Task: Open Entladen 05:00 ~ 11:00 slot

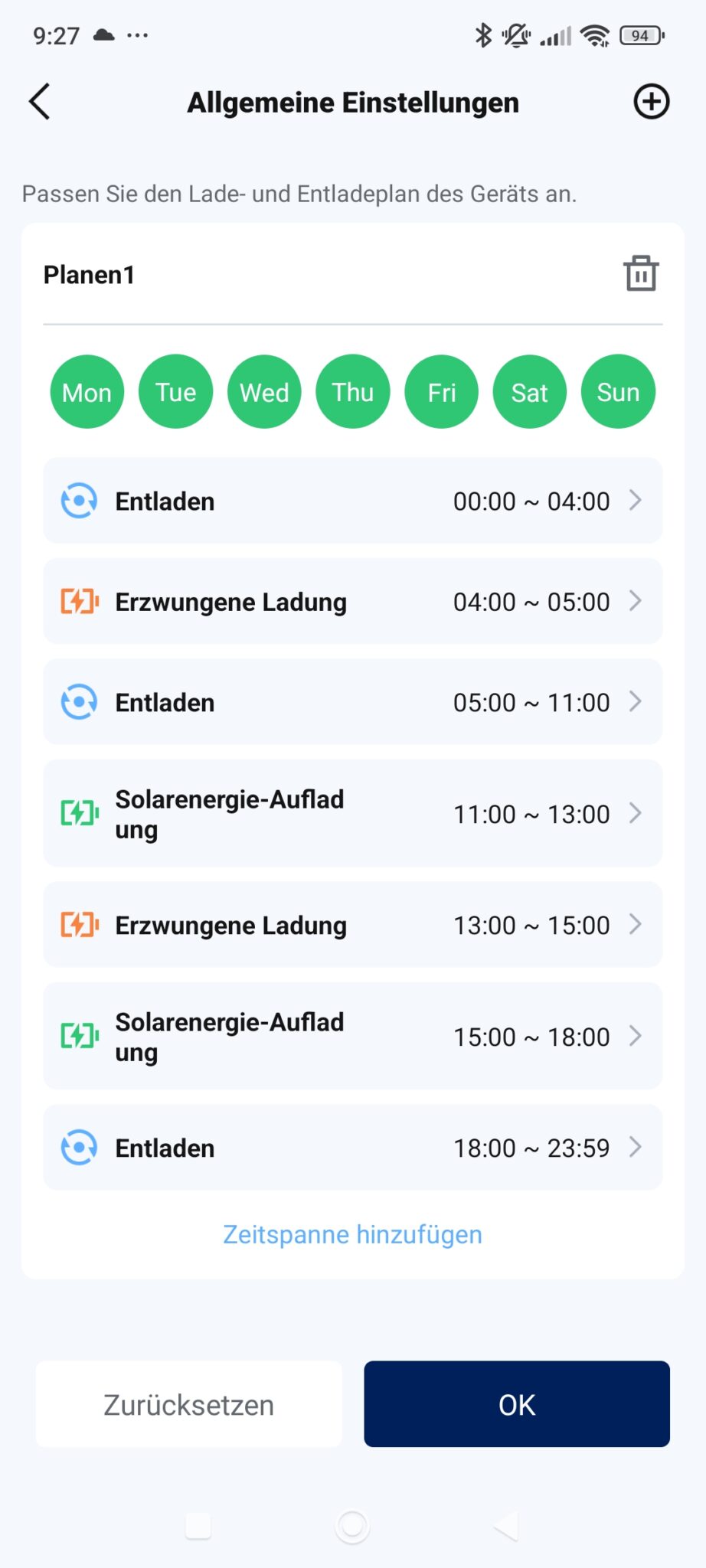Action: tap(353, 702)
